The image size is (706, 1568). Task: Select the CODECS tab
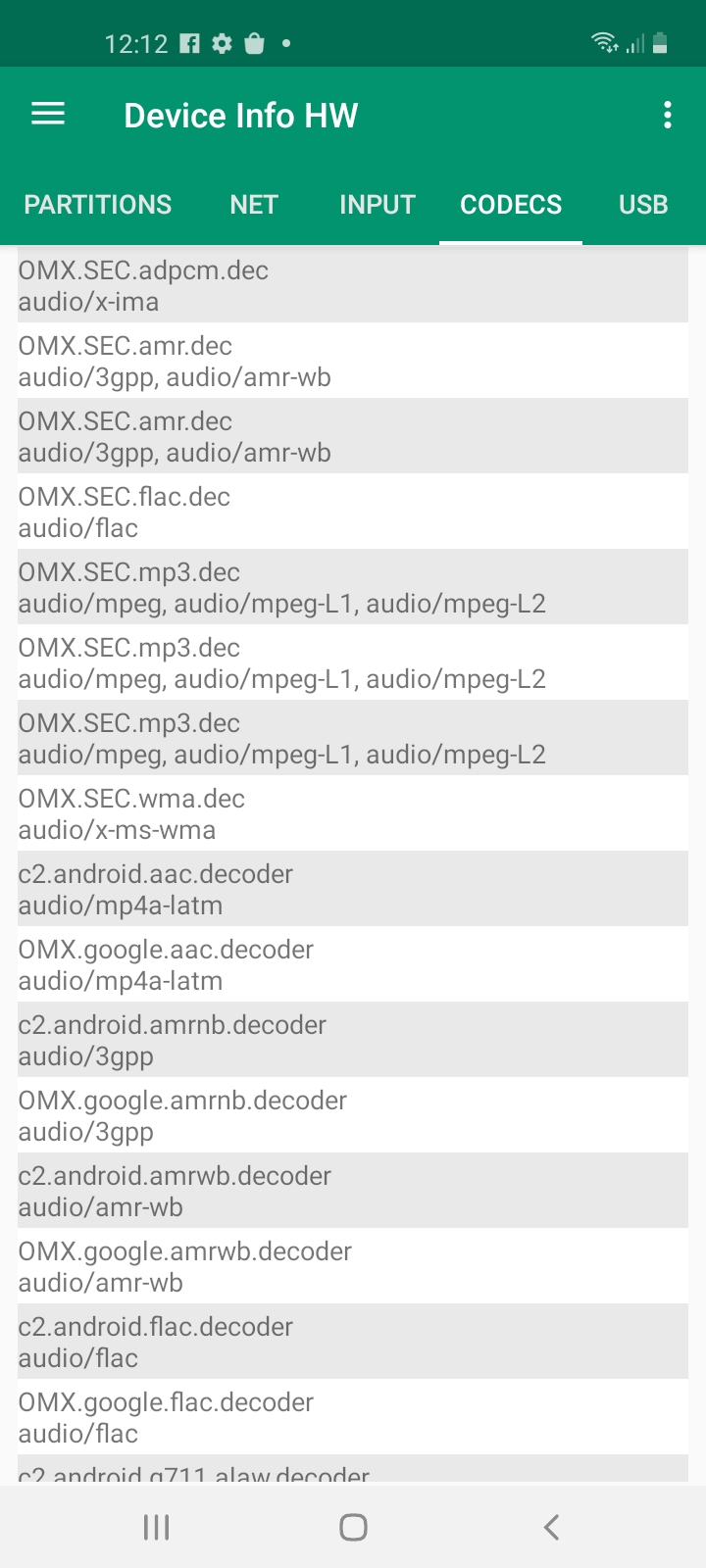511,205
